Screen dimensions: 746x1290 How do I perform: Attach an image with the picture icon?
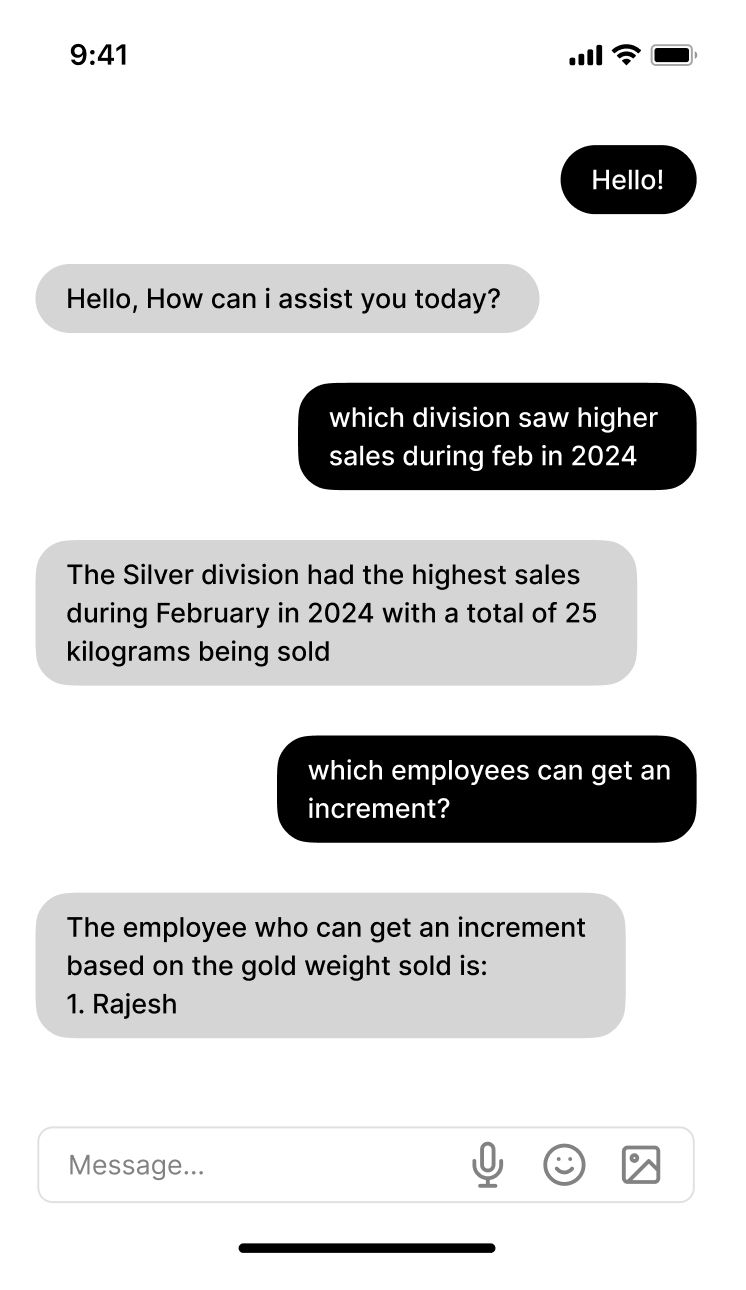pyautogui.click(x=641, y=1165)
